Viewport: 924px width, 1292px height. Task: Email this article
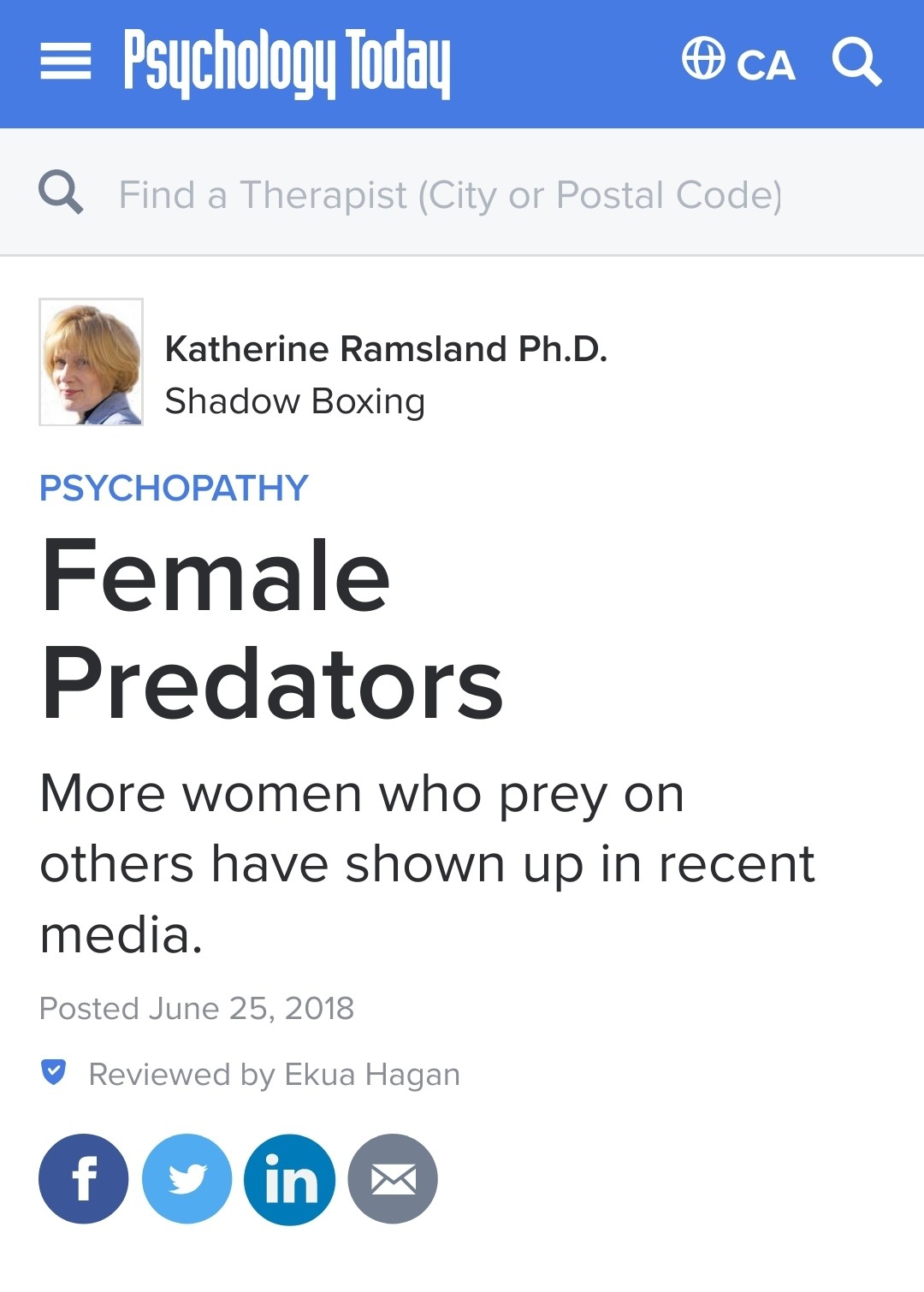(x=393, y=1178)
